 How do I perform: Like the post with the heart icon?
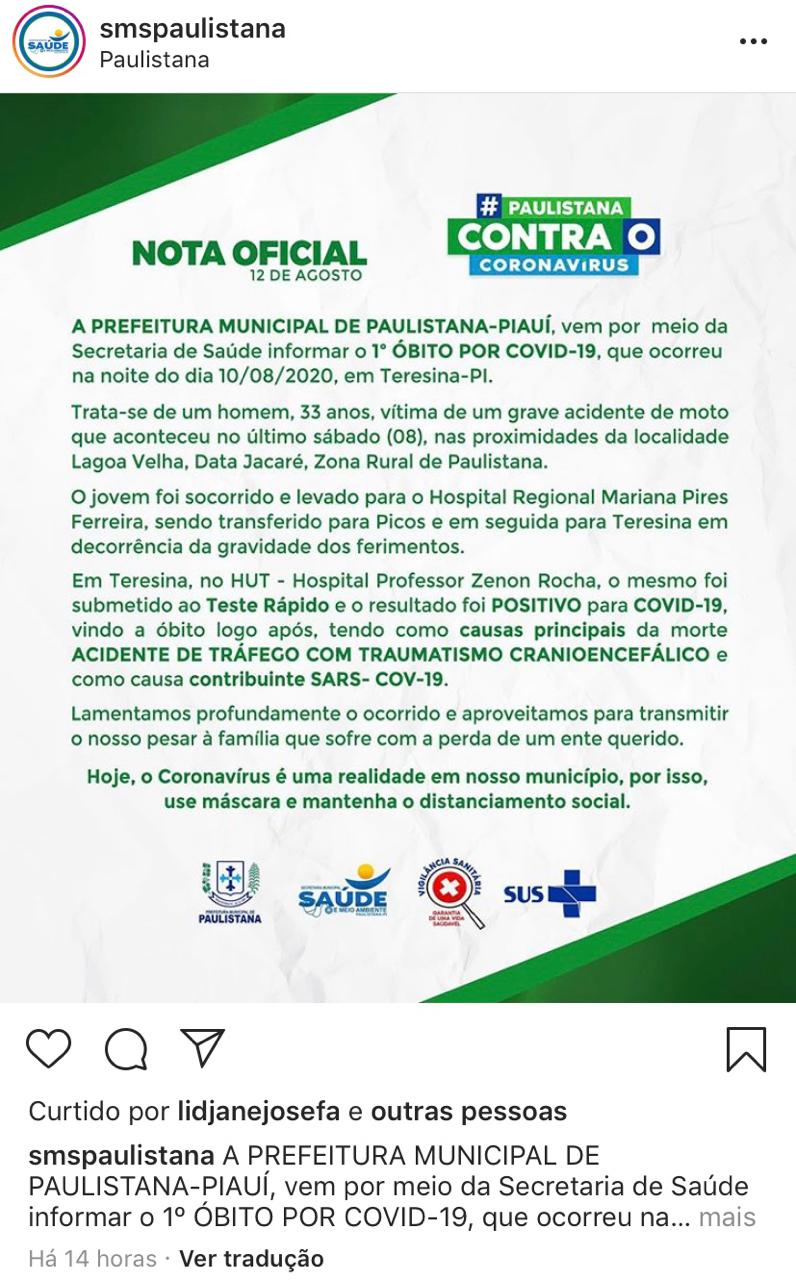click(x=49, y=1049)
